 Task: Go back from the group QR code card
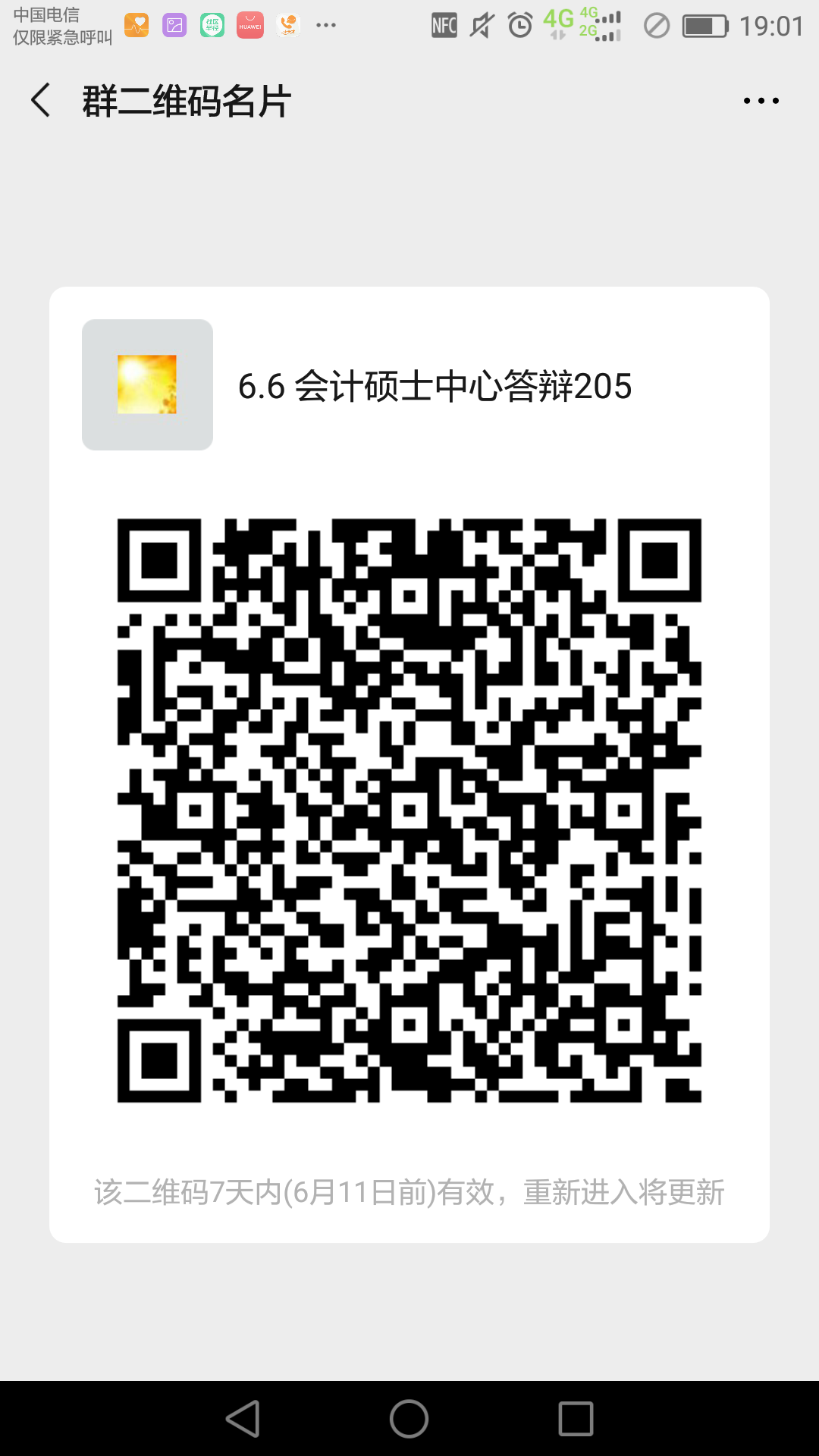point(41,100)
